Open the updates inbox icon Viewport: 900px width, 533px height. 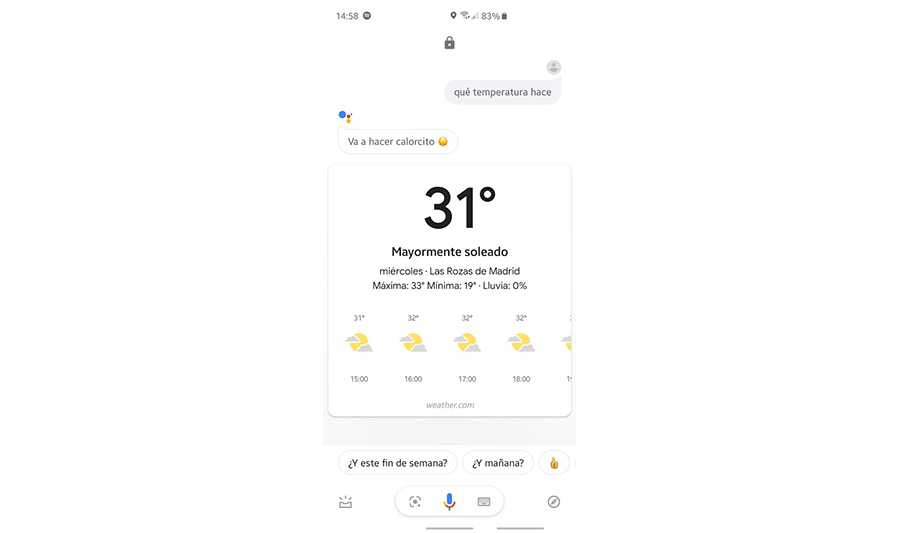(x=346, y=502)
